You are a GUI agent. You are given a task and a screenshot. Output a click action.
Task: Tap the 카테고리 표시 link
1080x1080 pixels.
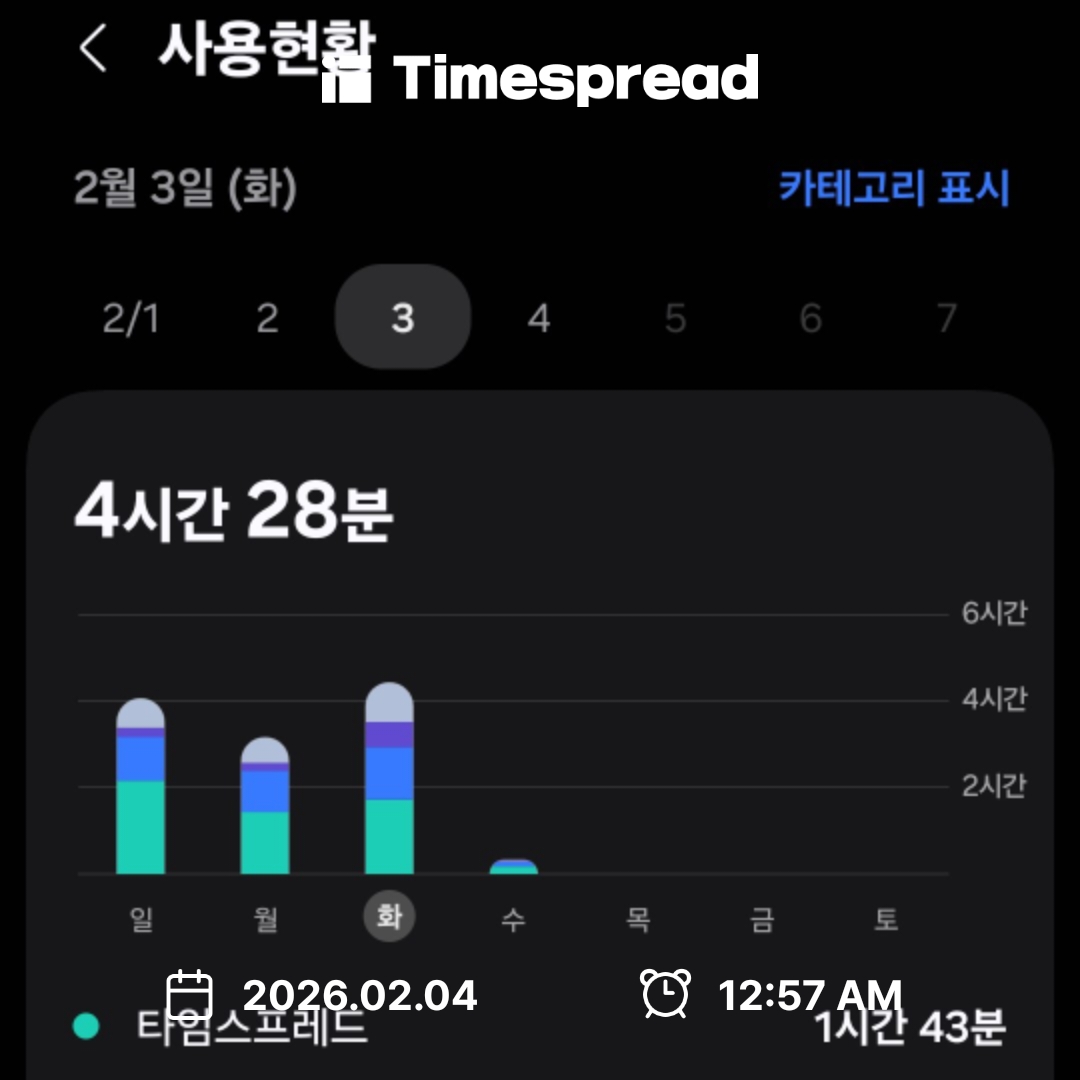coord(894,188)
